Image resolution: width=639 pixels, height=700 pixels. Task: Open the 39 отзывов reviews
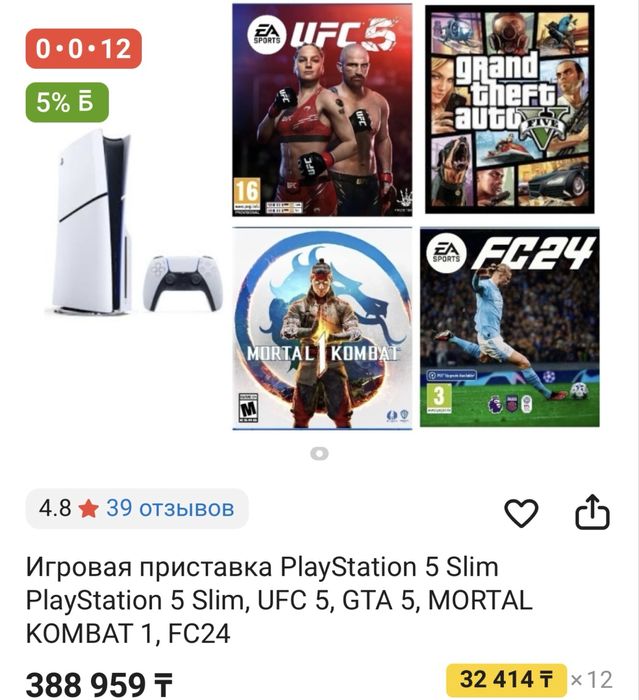coord(170,508)
